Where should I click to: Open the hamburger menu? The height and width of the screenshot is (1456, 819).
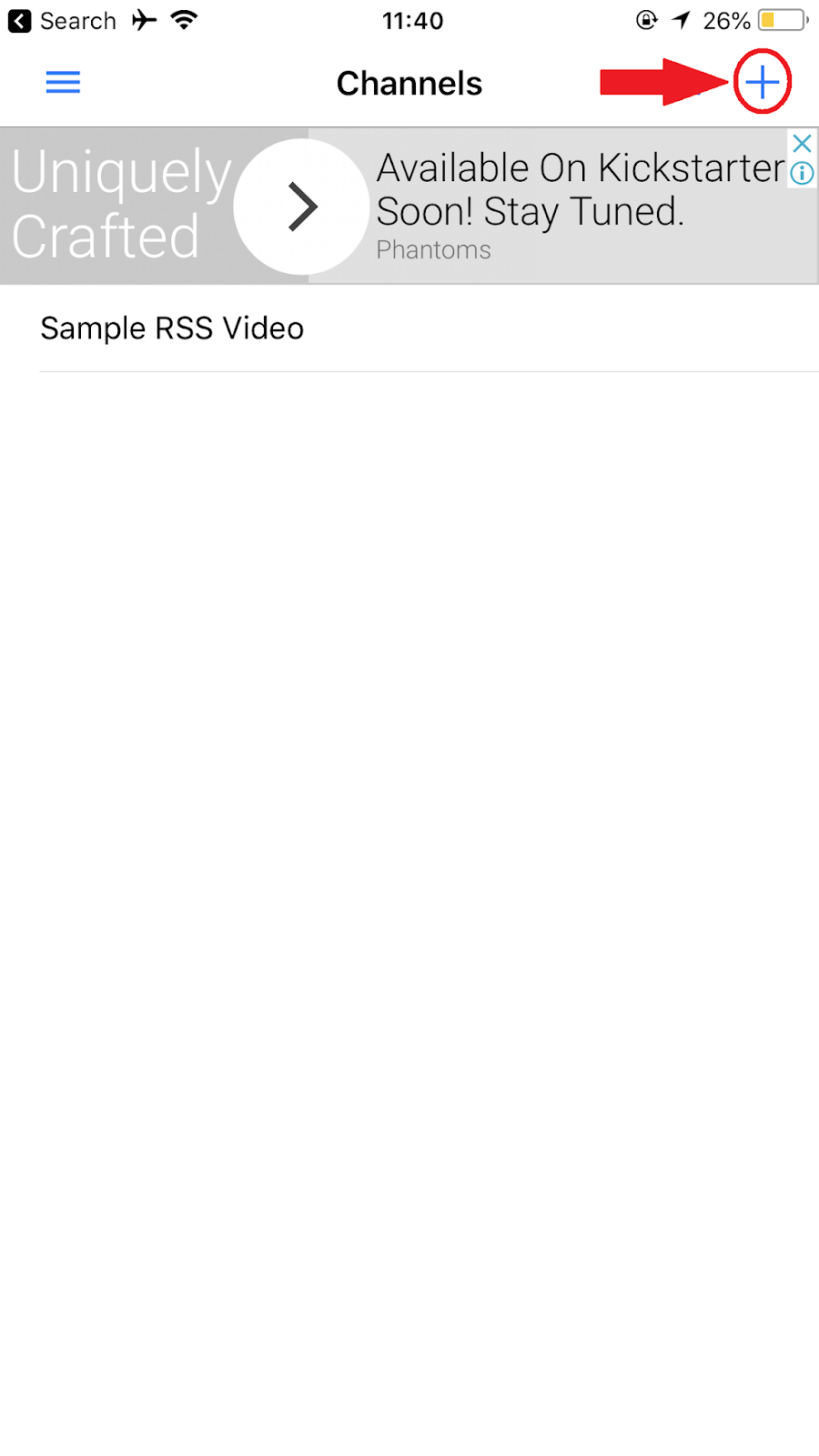click(62, 82)
